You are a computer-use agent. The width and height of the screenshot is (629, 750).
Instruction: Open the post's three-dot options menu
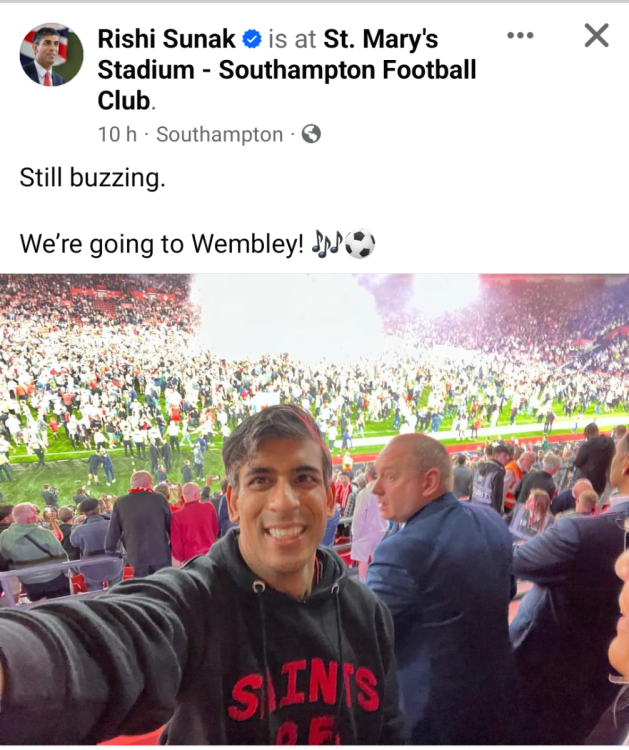(520, 36)
